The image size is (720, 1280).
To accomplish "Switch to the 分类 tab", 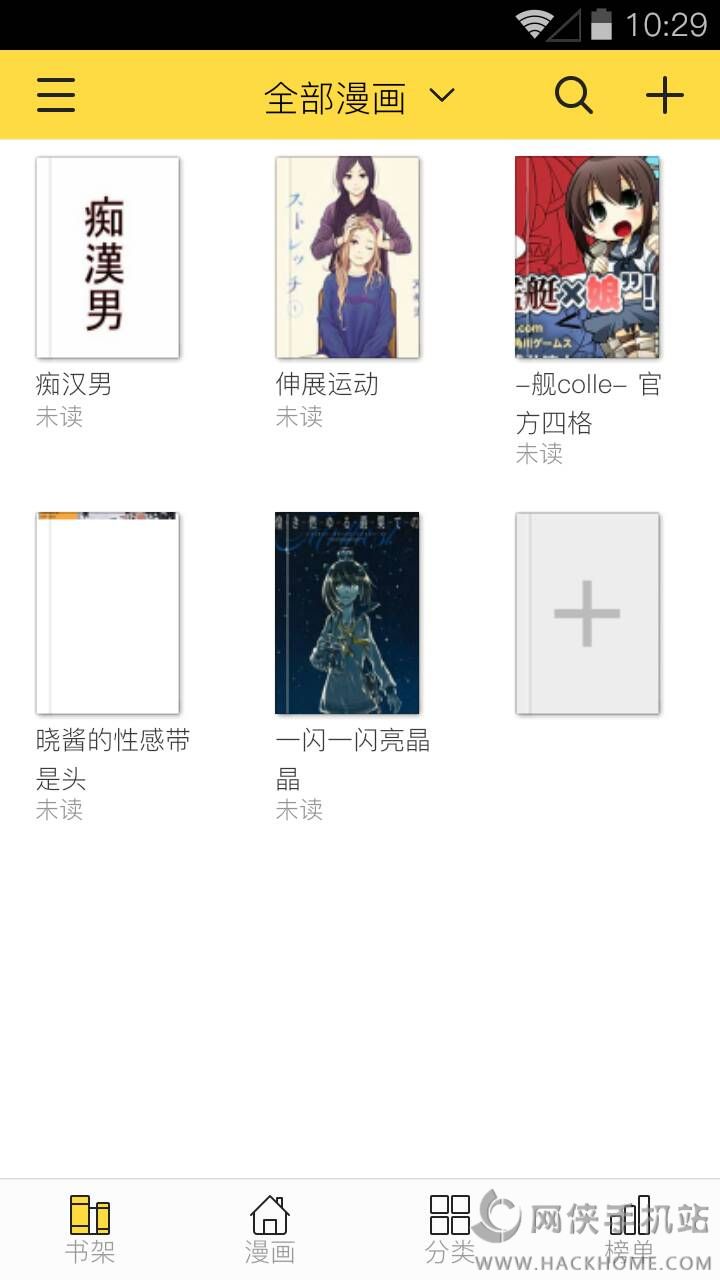I will tap(450, 1229).
